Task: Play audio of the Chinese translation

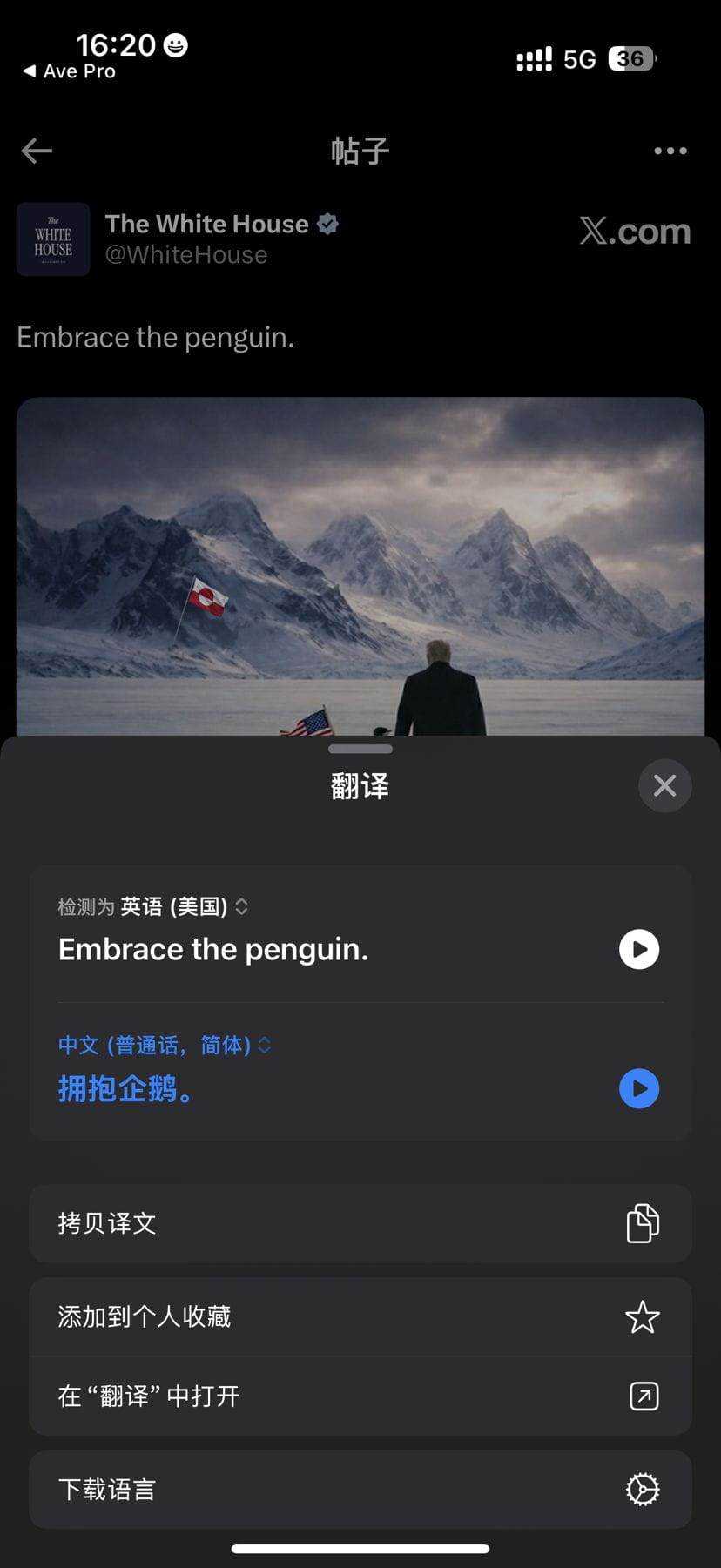Action: (638, 1088)
